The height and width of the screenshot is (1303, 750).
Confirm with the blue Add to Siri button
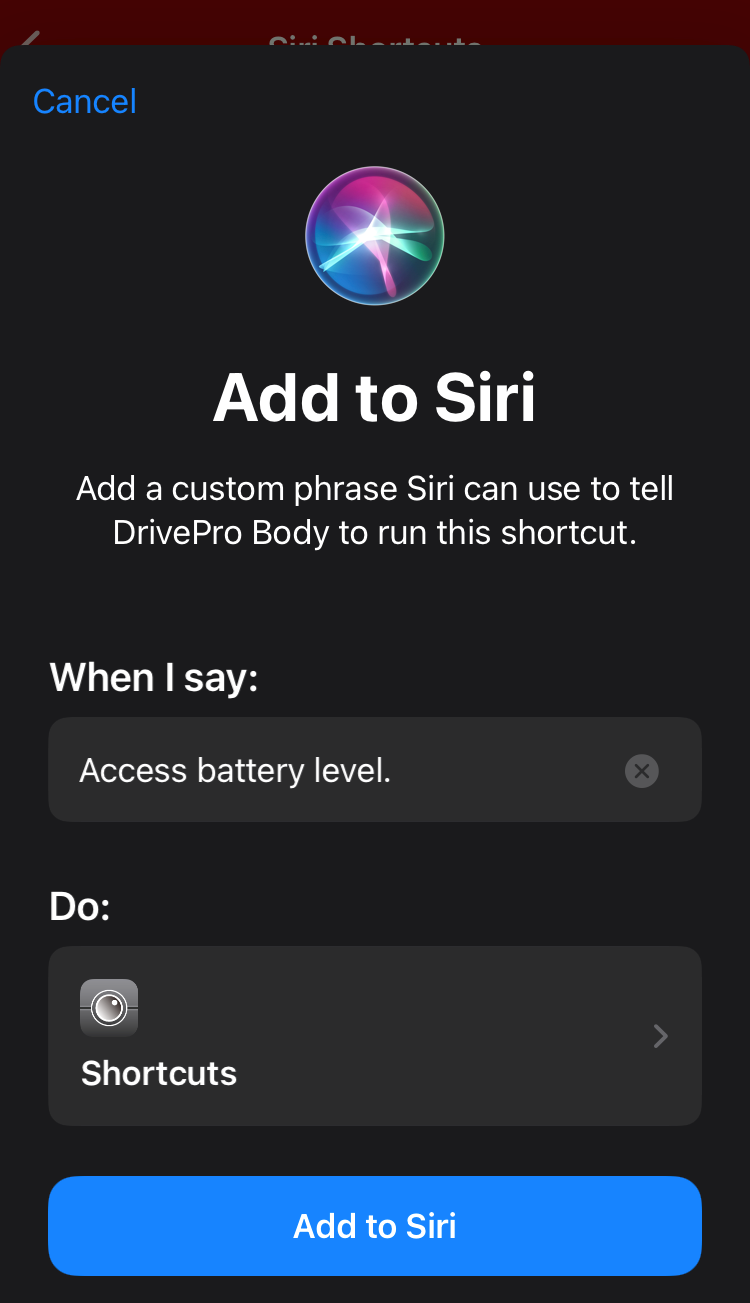(x=375, y=1226)
